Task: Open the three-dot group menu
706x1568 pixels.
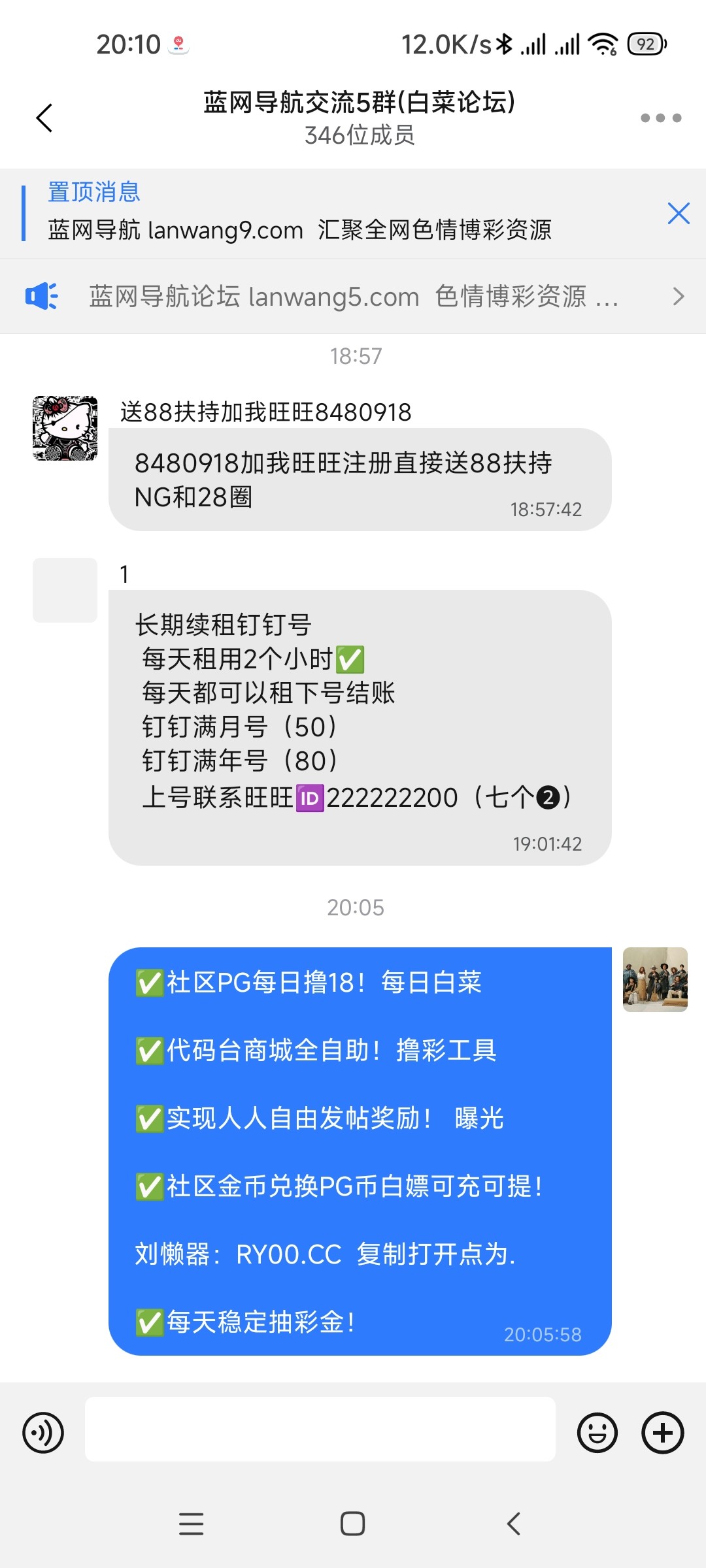Action: tap(660, 118)
